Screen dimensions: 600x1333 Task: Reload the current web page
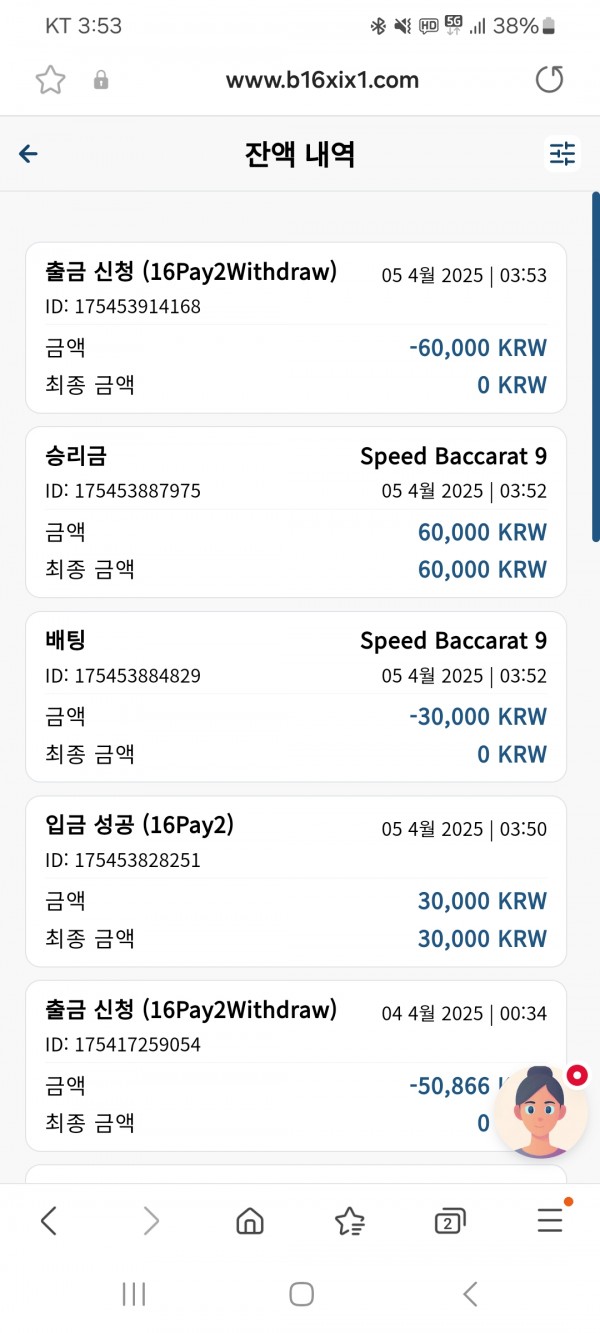point(549,80)
